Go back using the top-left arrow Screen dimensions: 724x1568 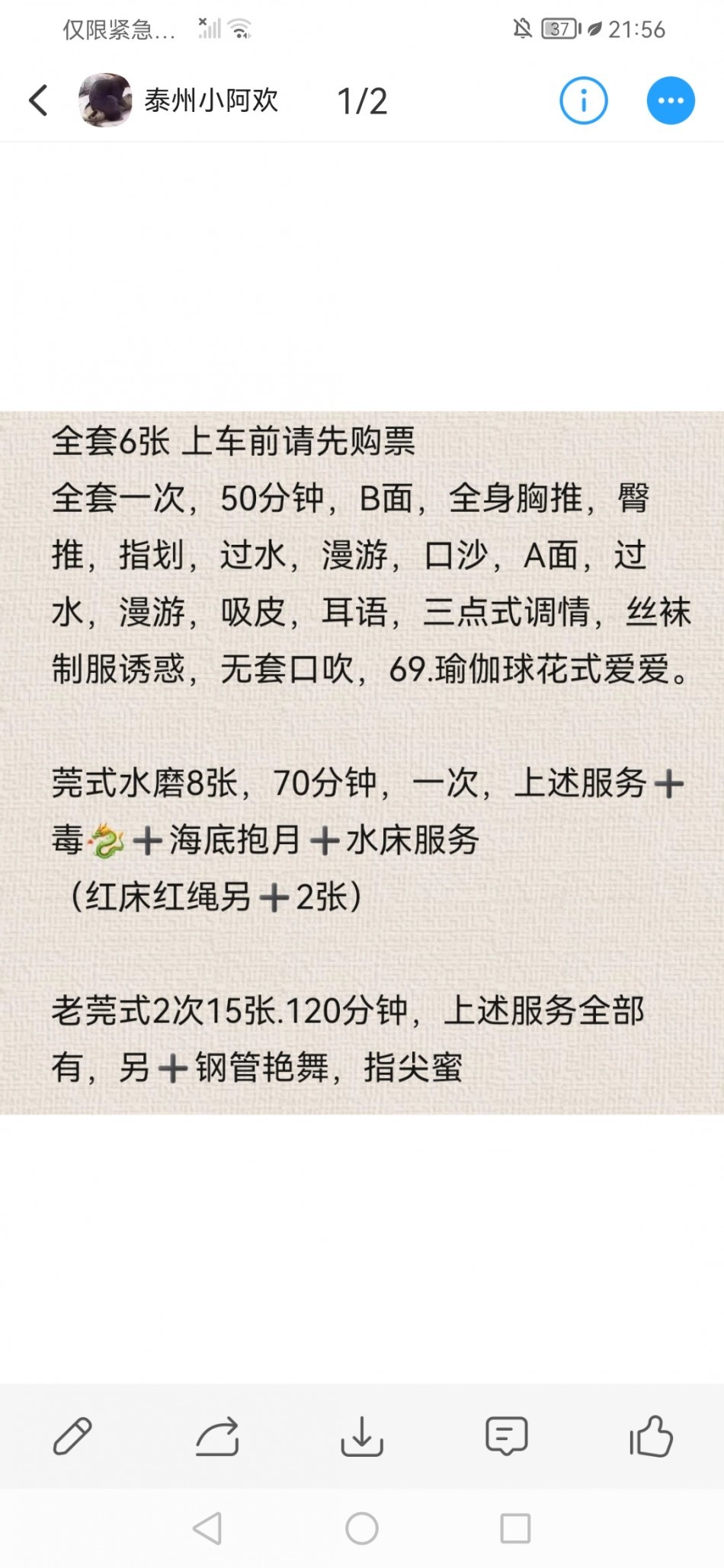pos(38,101)
